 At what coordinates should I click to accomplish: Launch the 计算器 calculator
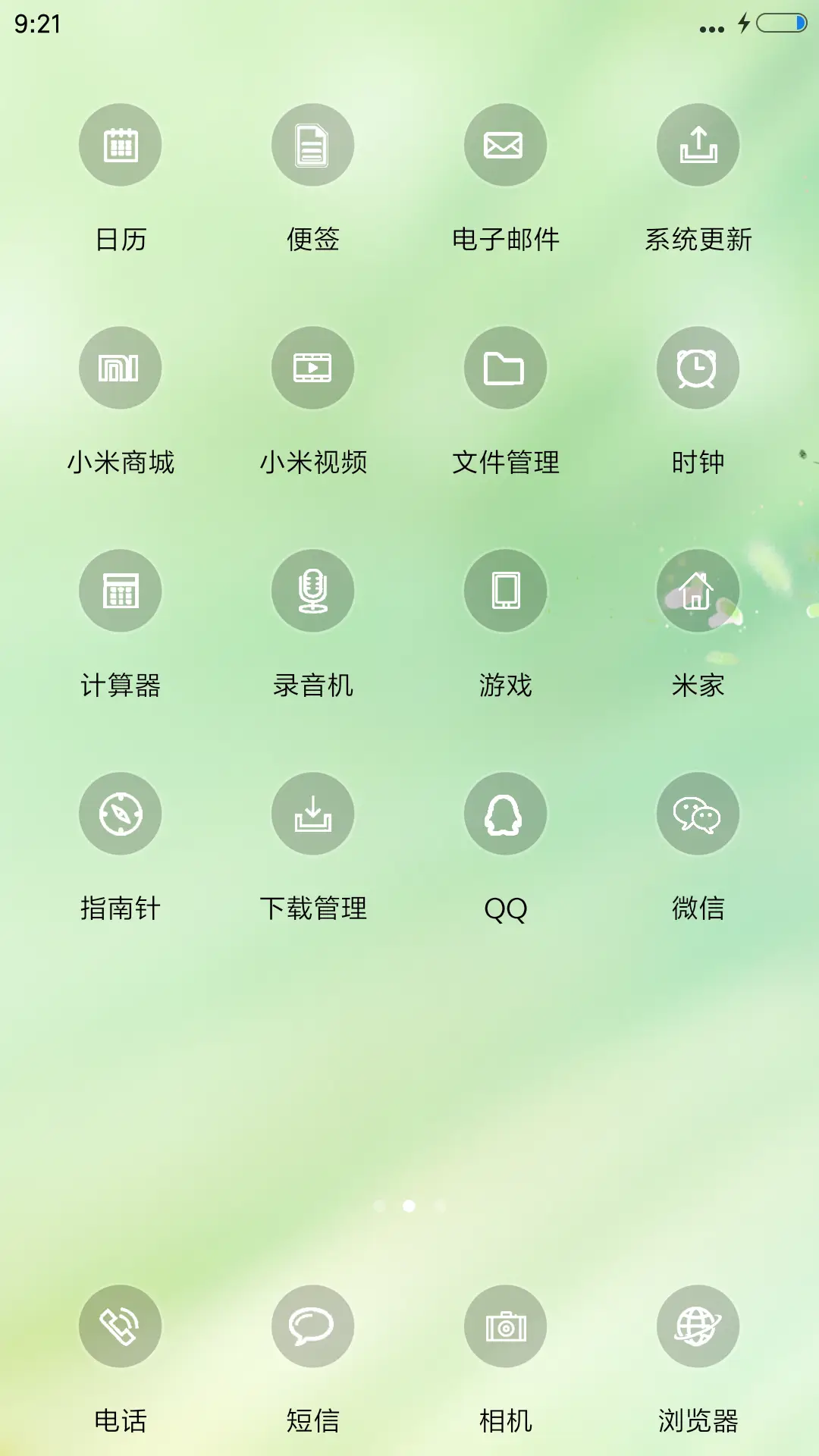[120, 591]
